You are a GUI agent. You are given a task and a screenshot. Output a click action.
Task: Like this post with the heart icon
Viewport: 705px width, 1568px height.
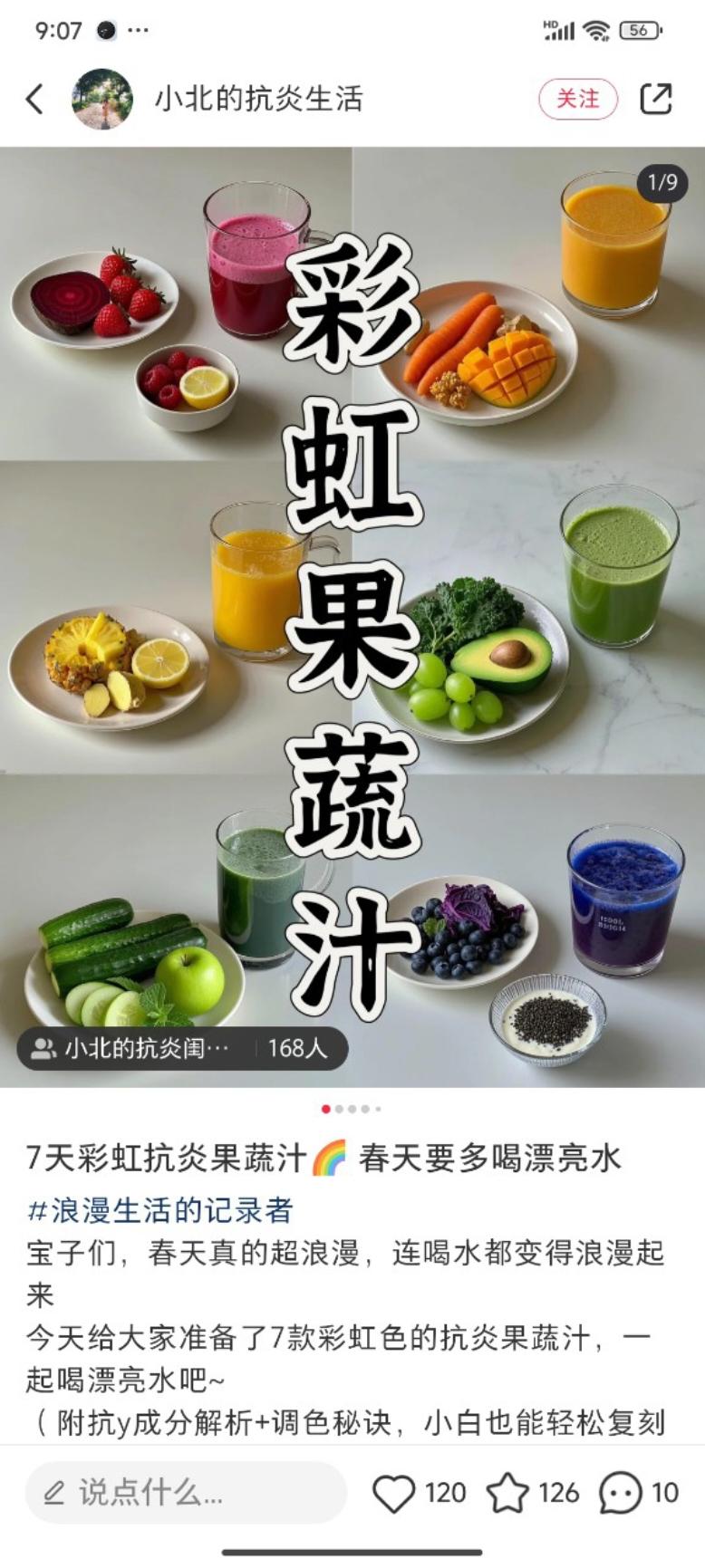tap(394, 1493)
